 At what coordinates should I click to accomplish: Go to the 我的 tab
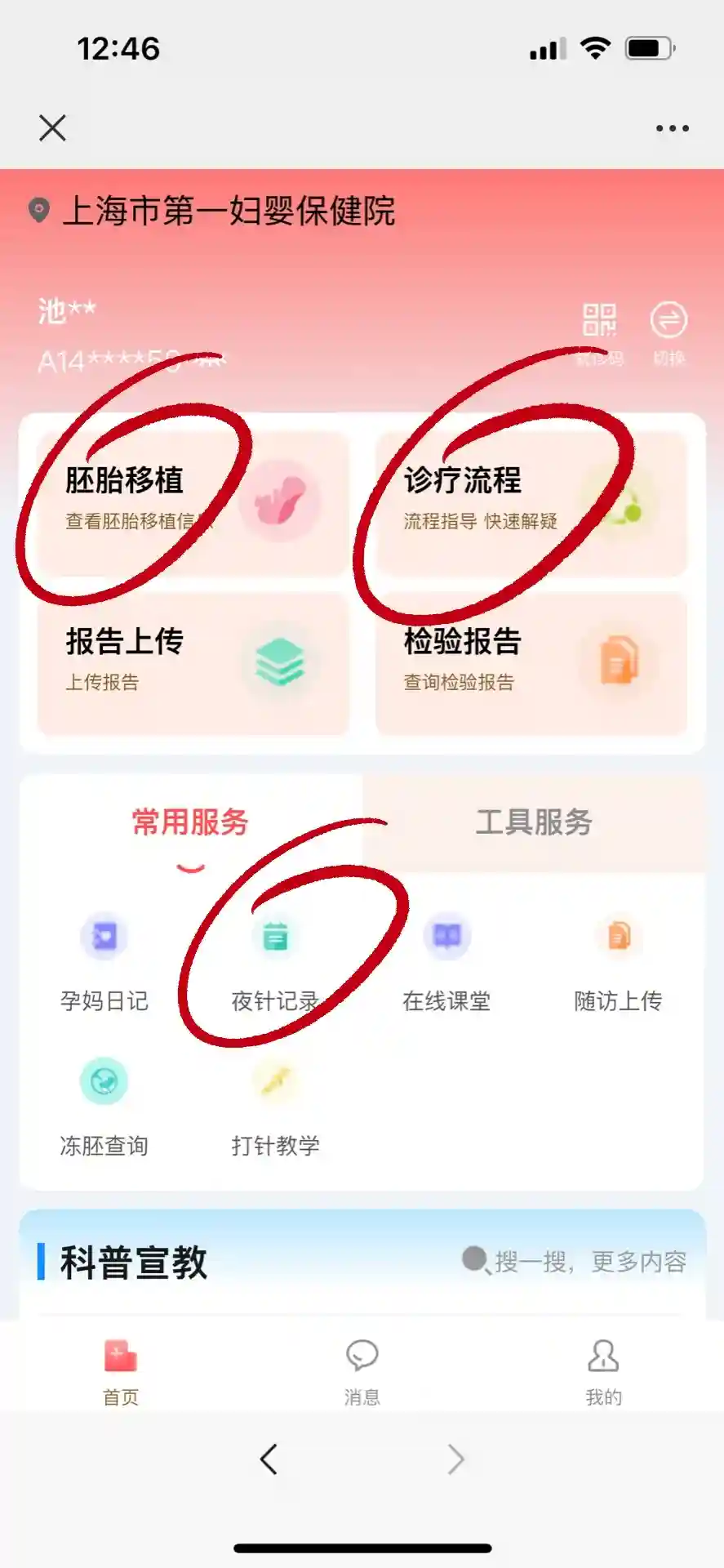coord(603,1371)
